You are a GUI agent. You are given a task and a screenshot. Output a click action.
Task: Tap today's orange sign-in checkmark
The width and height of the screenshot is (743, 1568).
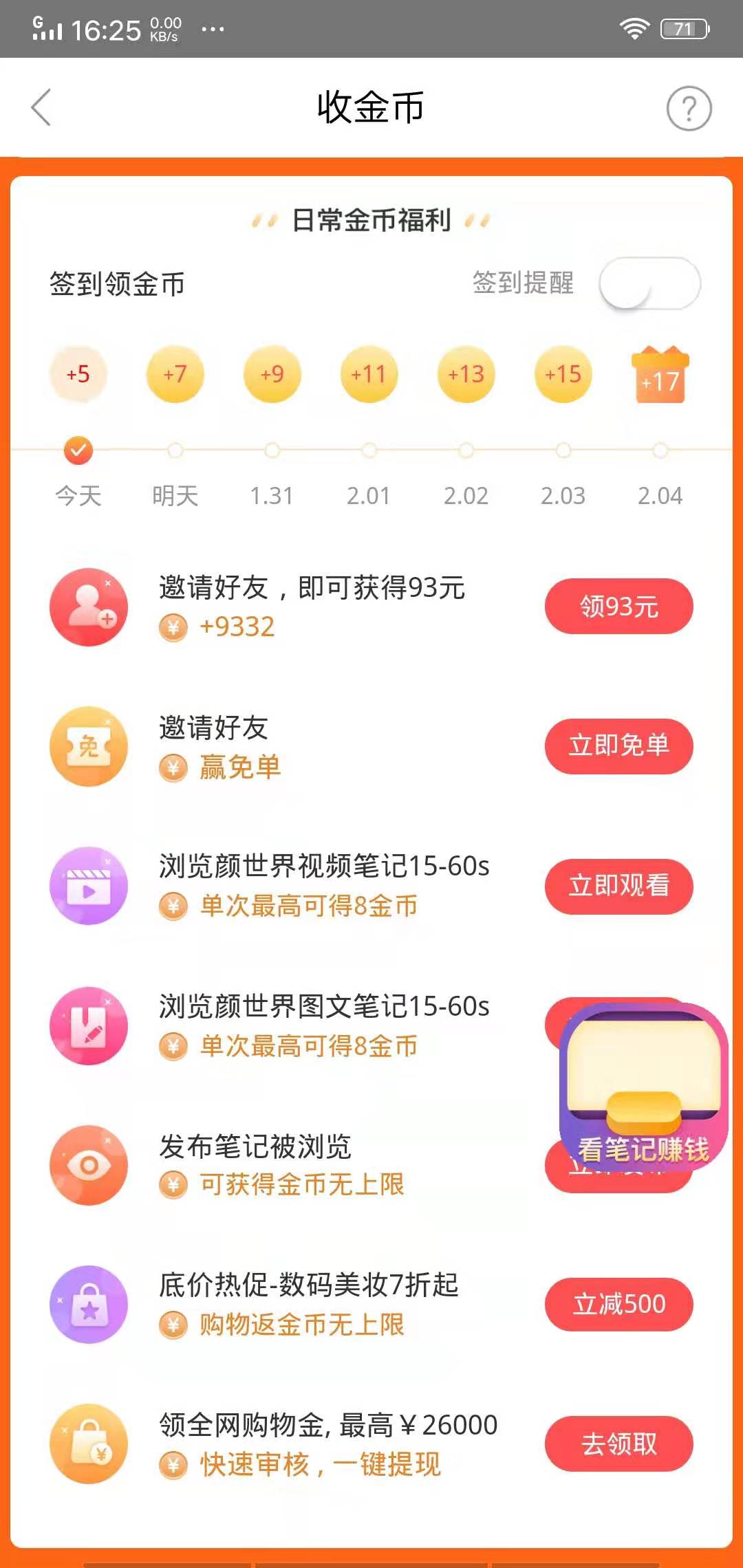tap(78, 450)
